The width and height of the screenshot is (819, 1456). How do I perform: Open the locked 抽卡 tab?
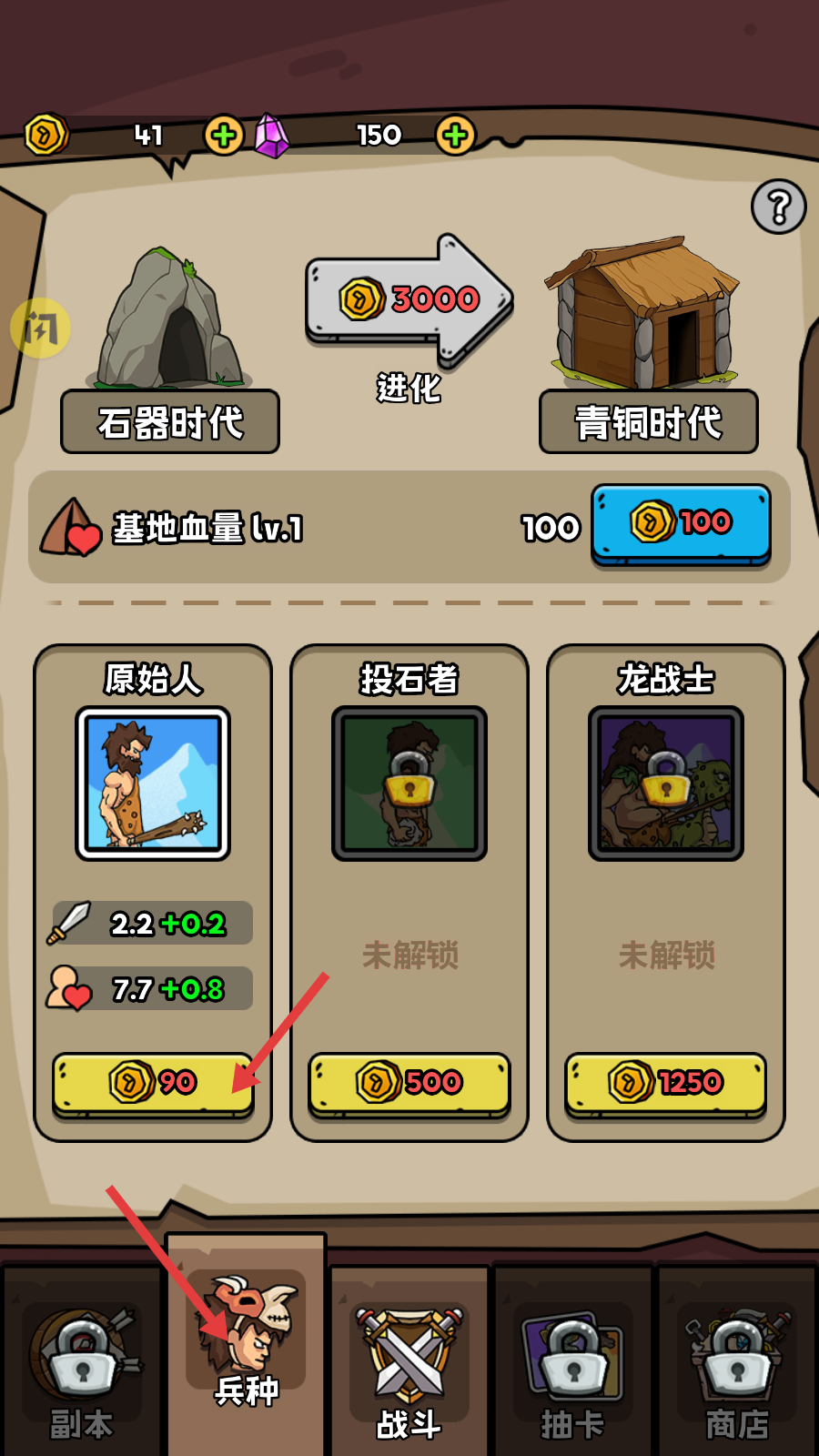tap(572, 1365)
